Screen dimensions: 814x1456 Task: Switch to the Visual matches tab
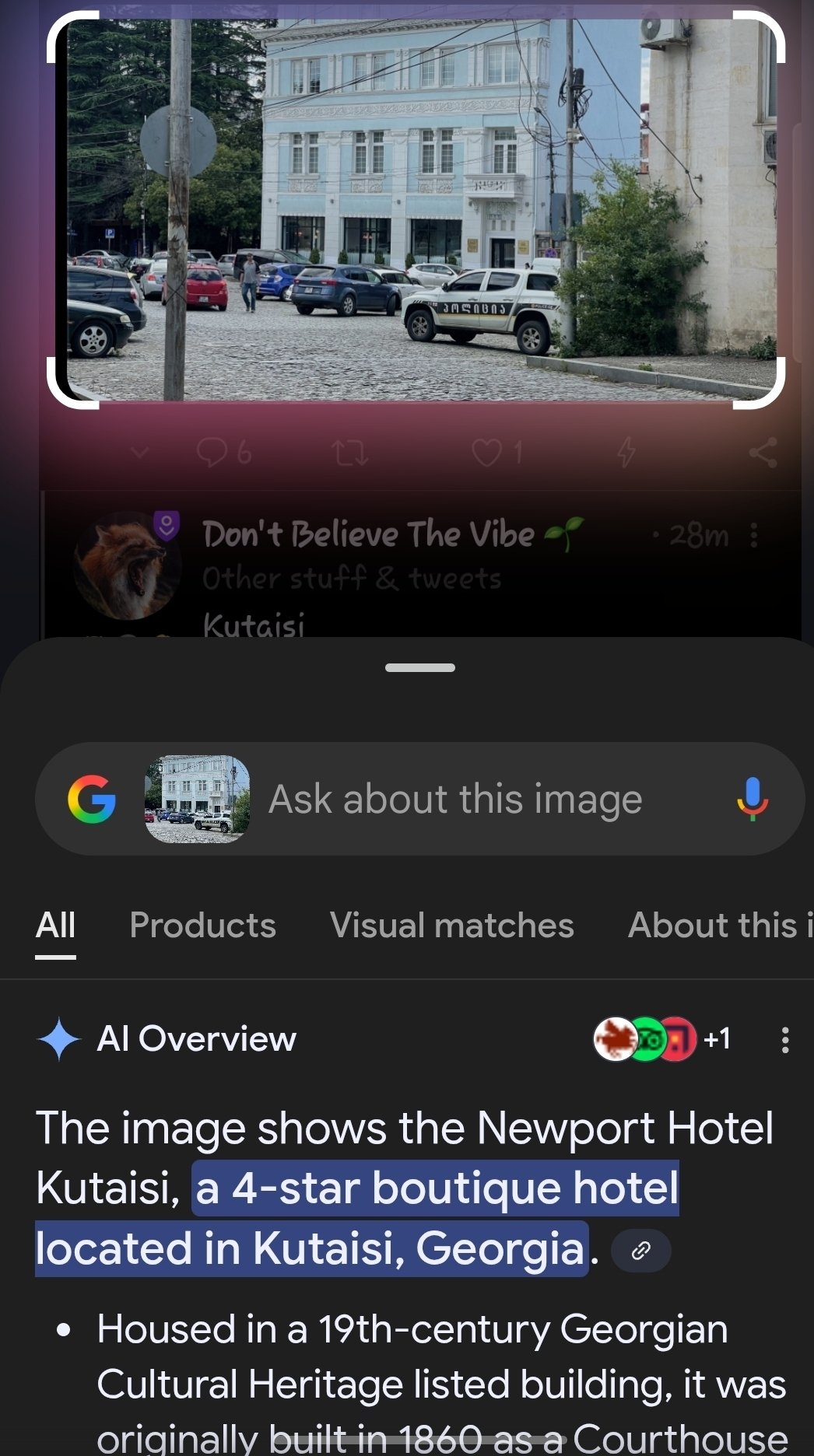(x=451, y=926)
